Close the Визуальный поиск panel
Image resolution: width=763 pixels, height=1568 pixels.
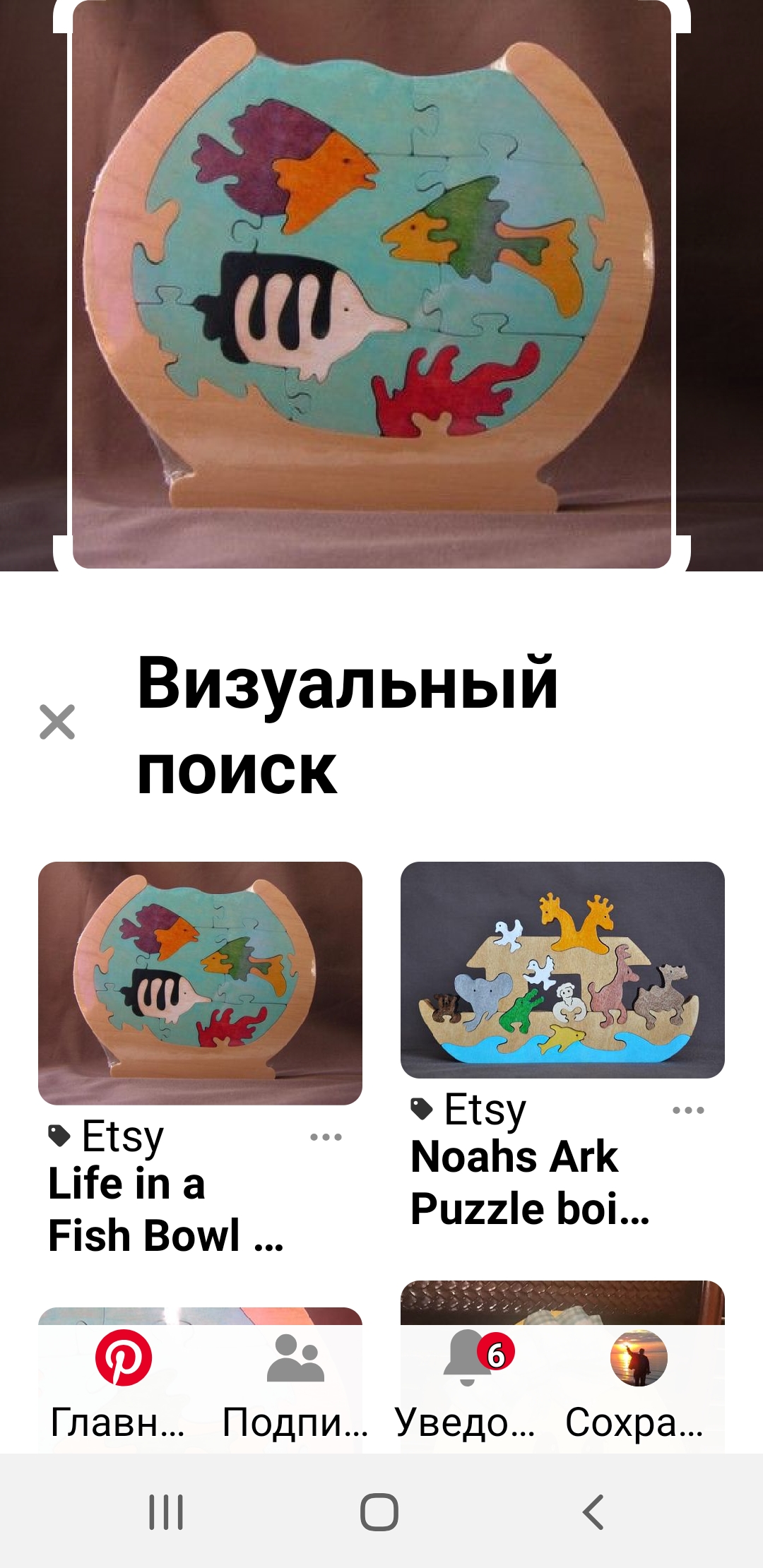pyautogui.click(x=57, y=722)
